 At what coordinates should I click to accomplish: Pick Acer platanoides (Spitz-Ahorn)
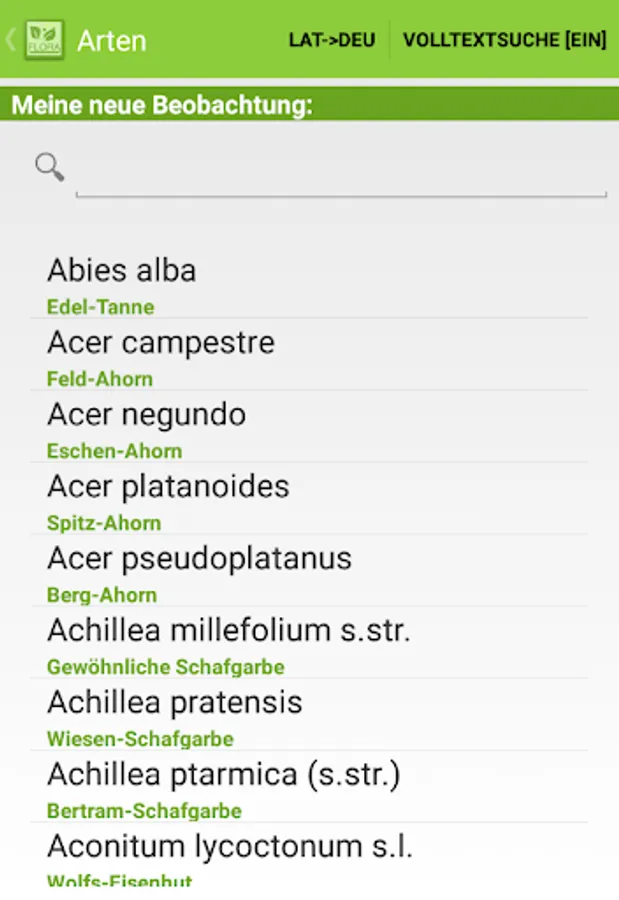coord(308,499)
